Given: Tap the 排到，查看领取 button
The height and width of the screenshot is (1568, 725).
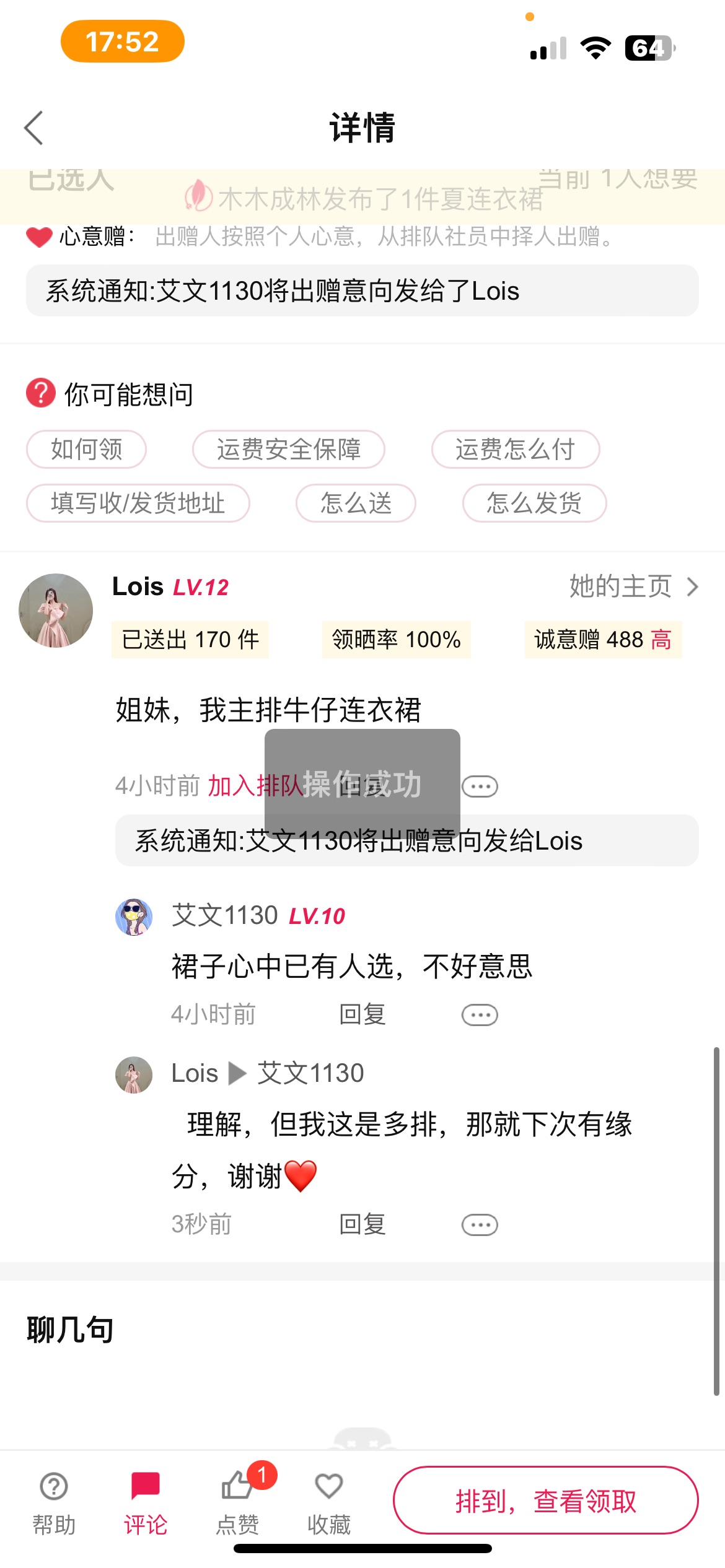Looking at the screenshot, I should [546, 1500].
